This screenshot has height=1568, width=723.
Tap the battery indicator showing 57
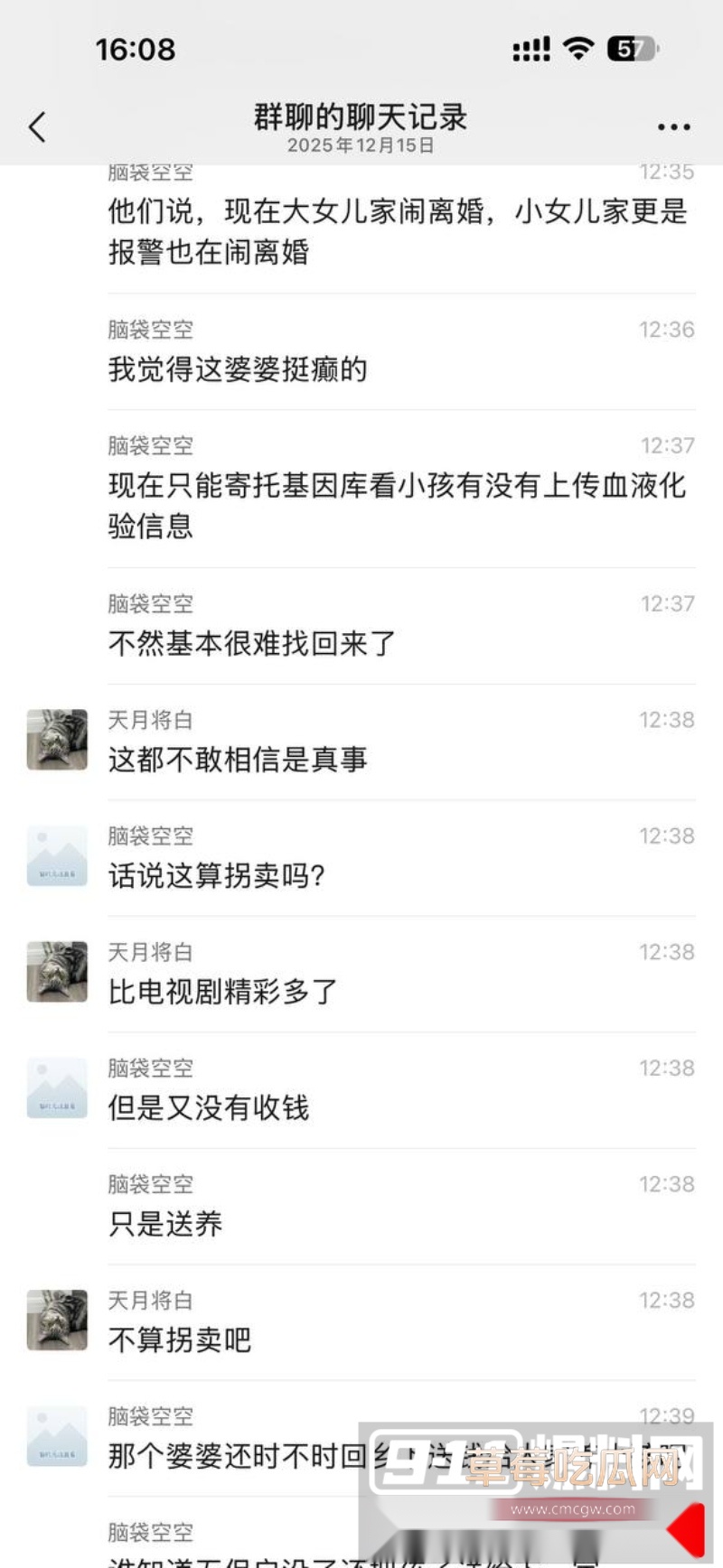coord(633,51)
